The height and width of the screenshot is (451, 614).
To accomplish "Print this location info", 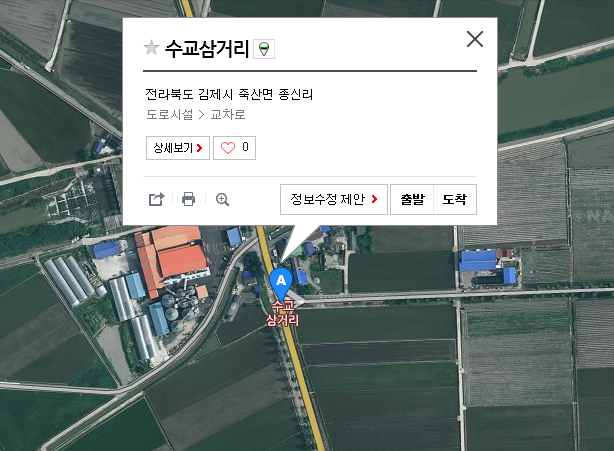I will (188, 199).
